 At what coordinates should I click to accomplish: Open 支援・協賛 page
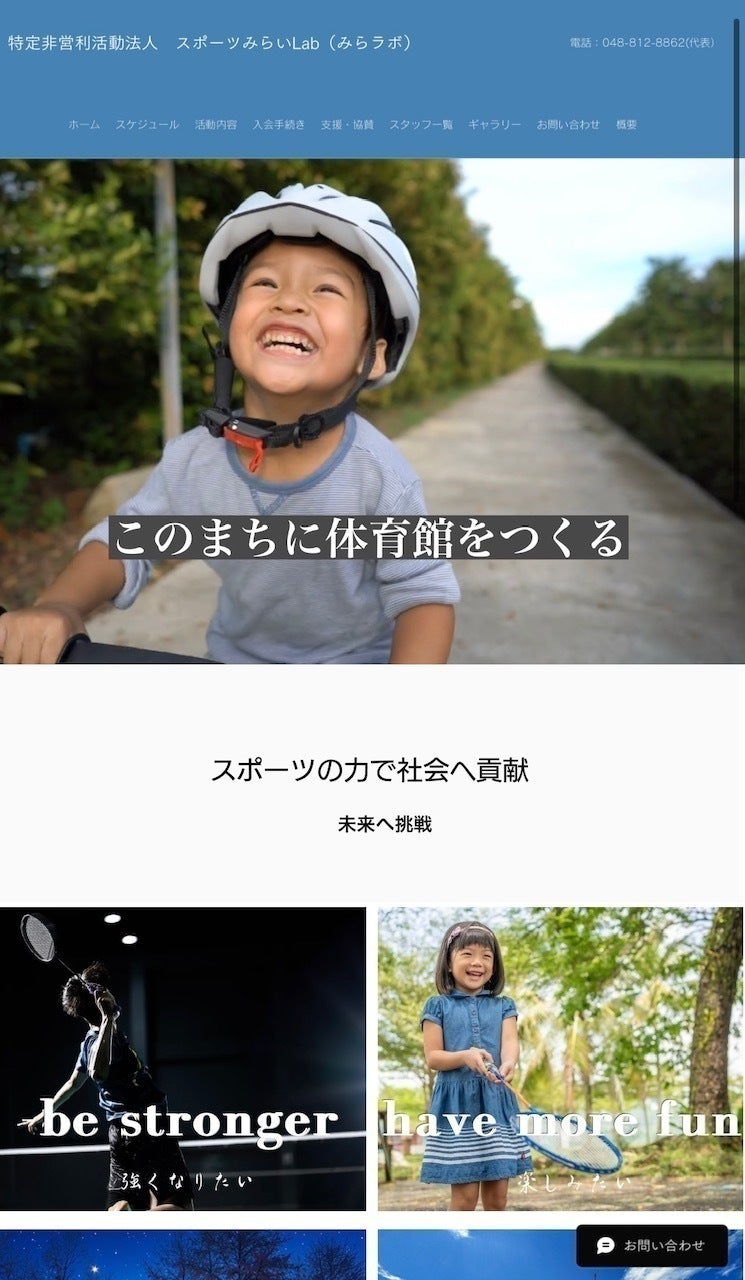(347, 125)
